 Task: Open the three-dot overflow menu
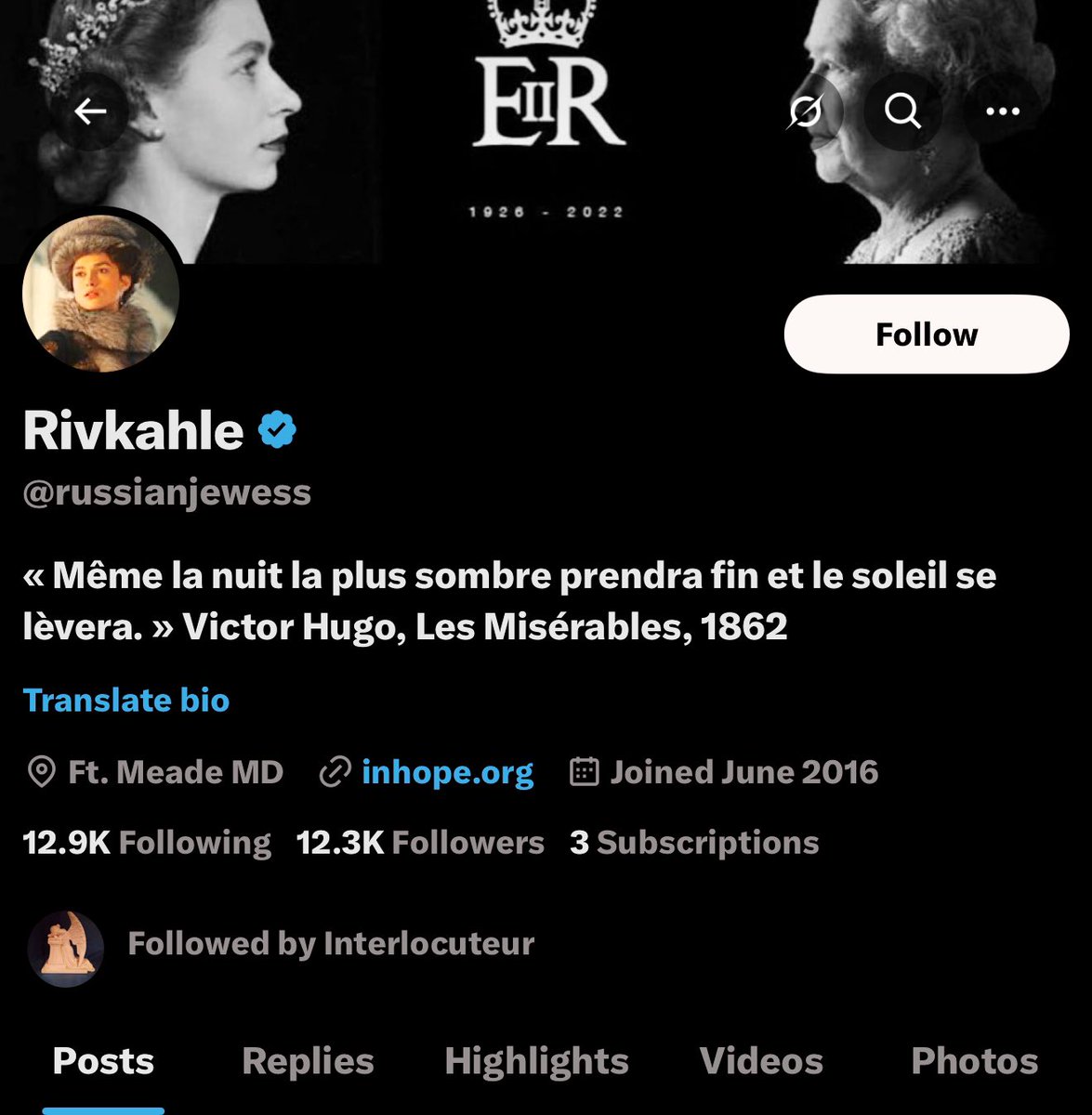click(x=1003, y=112)
